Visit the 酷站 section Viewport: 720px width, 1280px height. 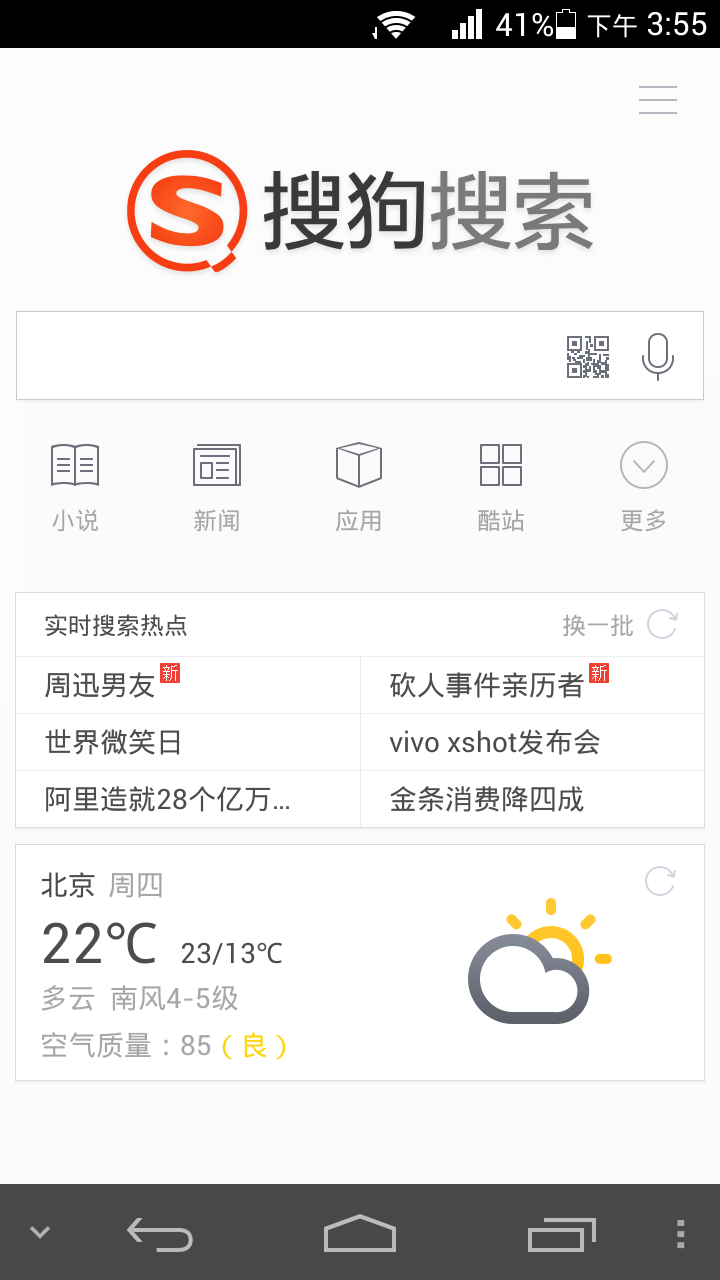coord(501,487)
